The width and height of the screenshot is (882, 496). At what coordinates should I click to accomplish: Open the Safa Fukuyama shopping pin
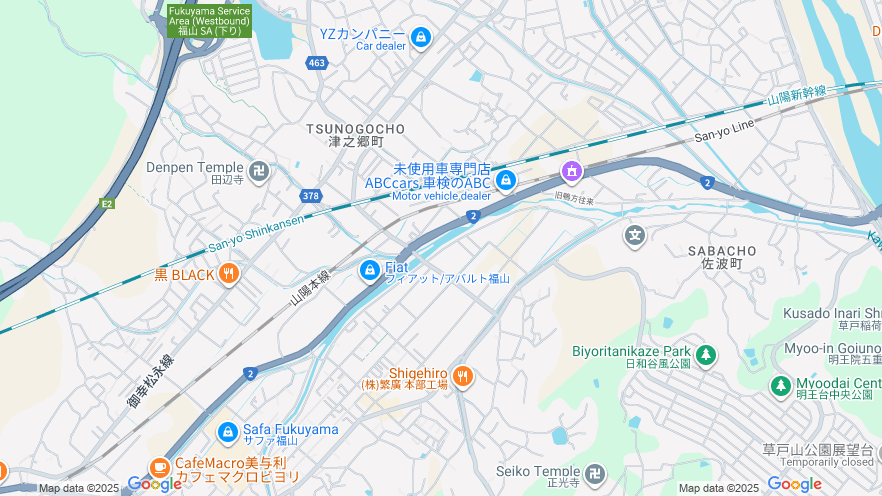(x=227, y=433)
